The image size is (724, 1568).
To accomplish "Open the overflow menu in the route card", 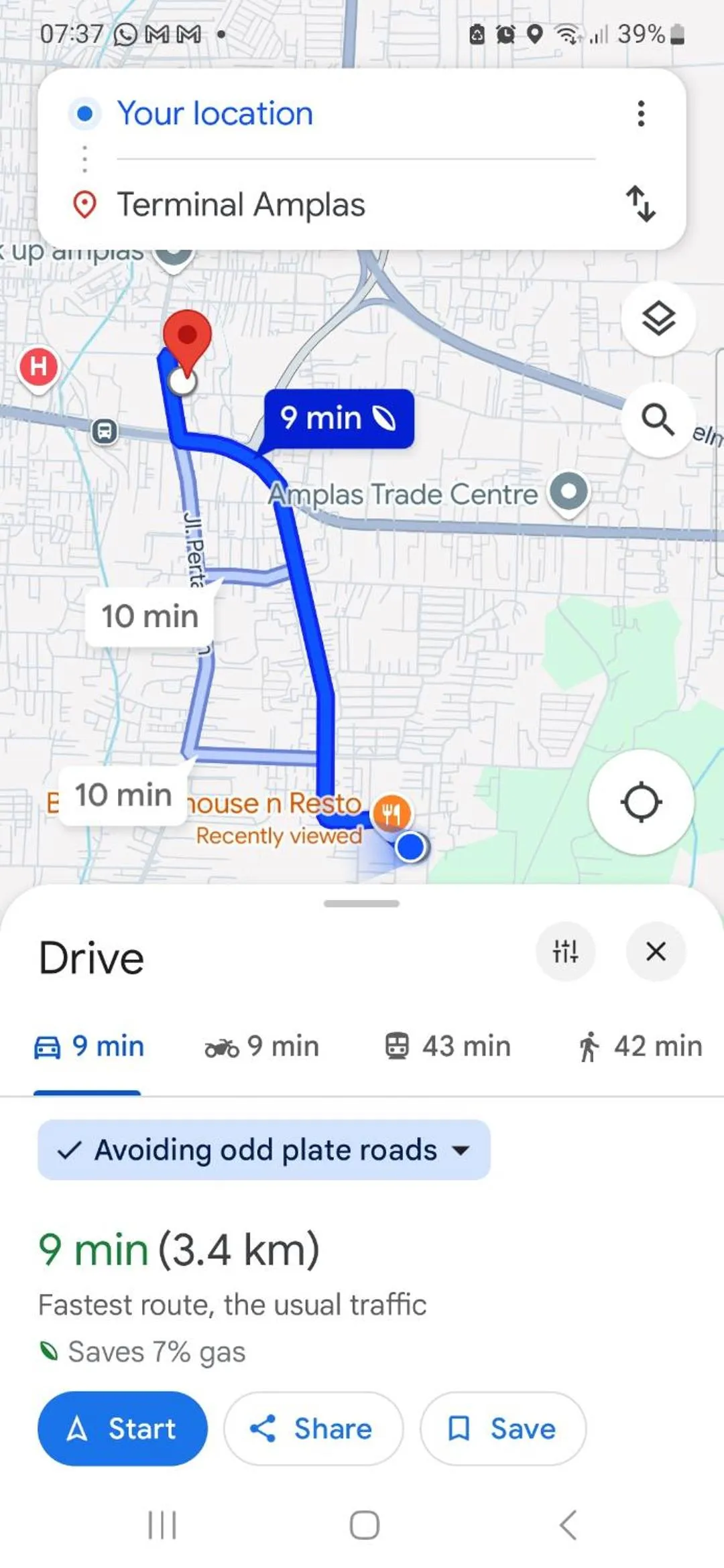I will 641,114.
